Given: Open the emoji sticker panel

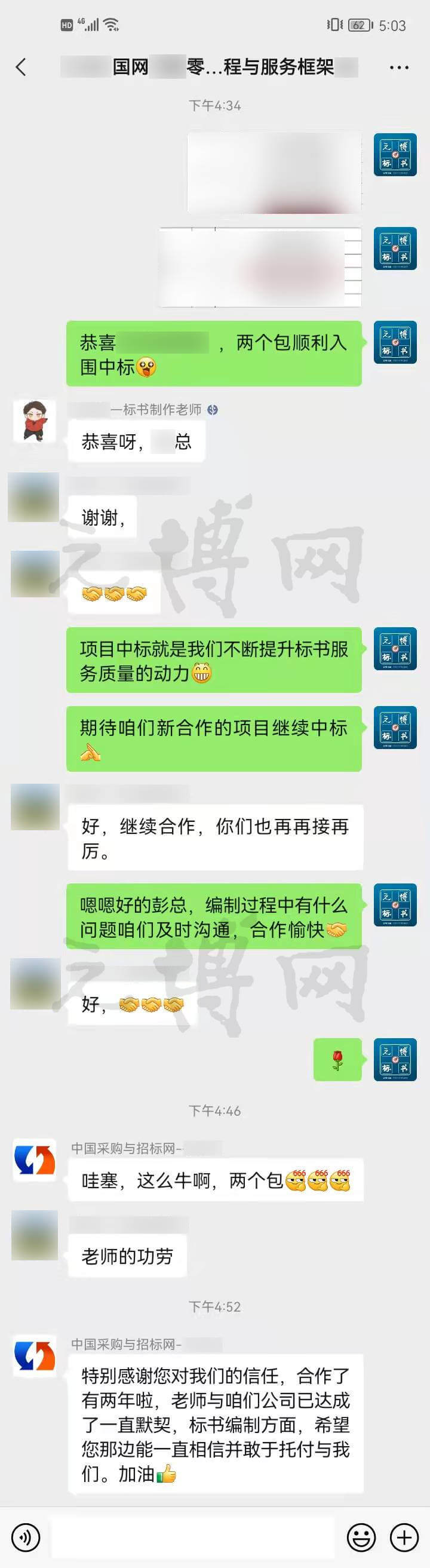Looking at the screenshot, I should [361, 1537].
